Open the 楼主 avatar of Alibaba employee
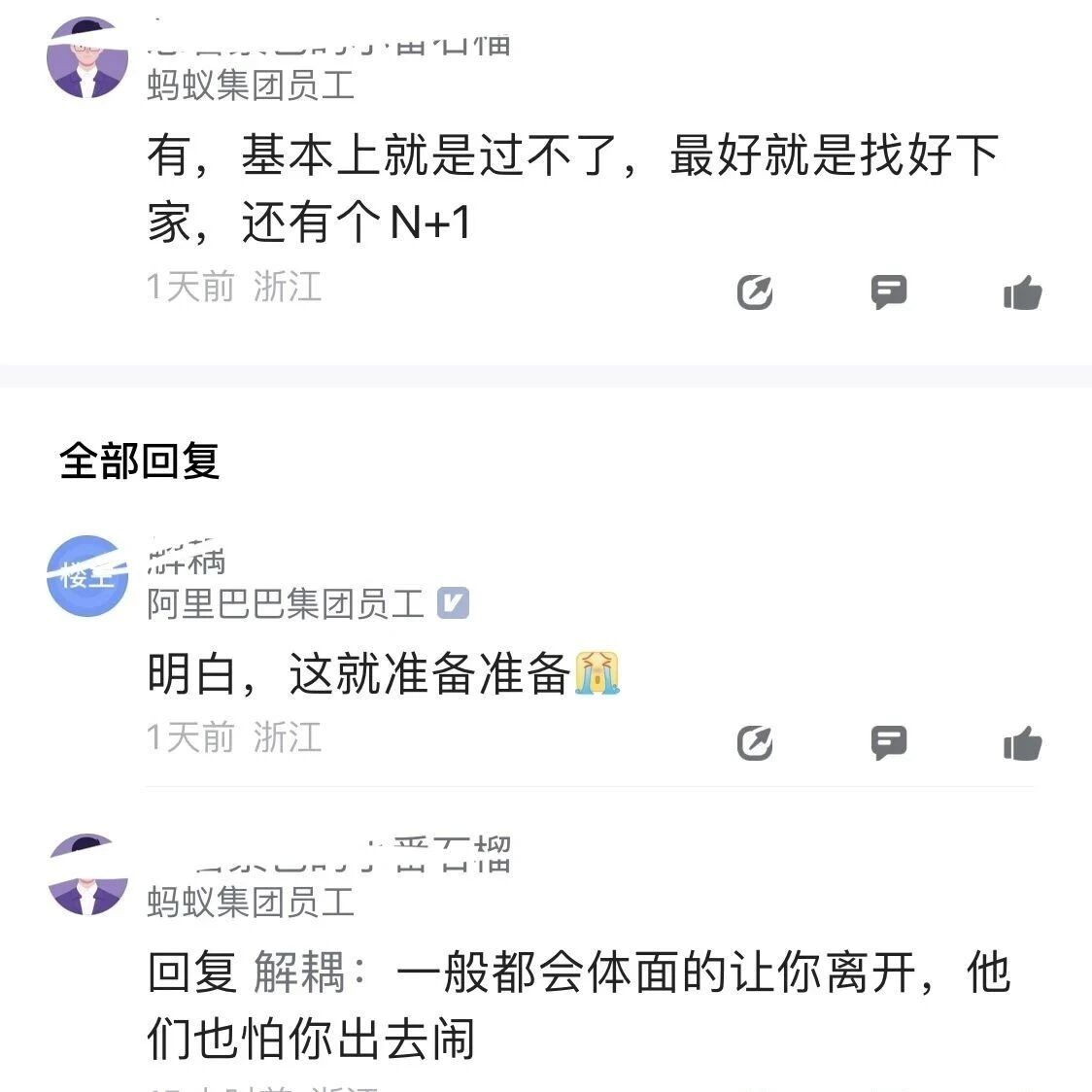 point(87,576)
